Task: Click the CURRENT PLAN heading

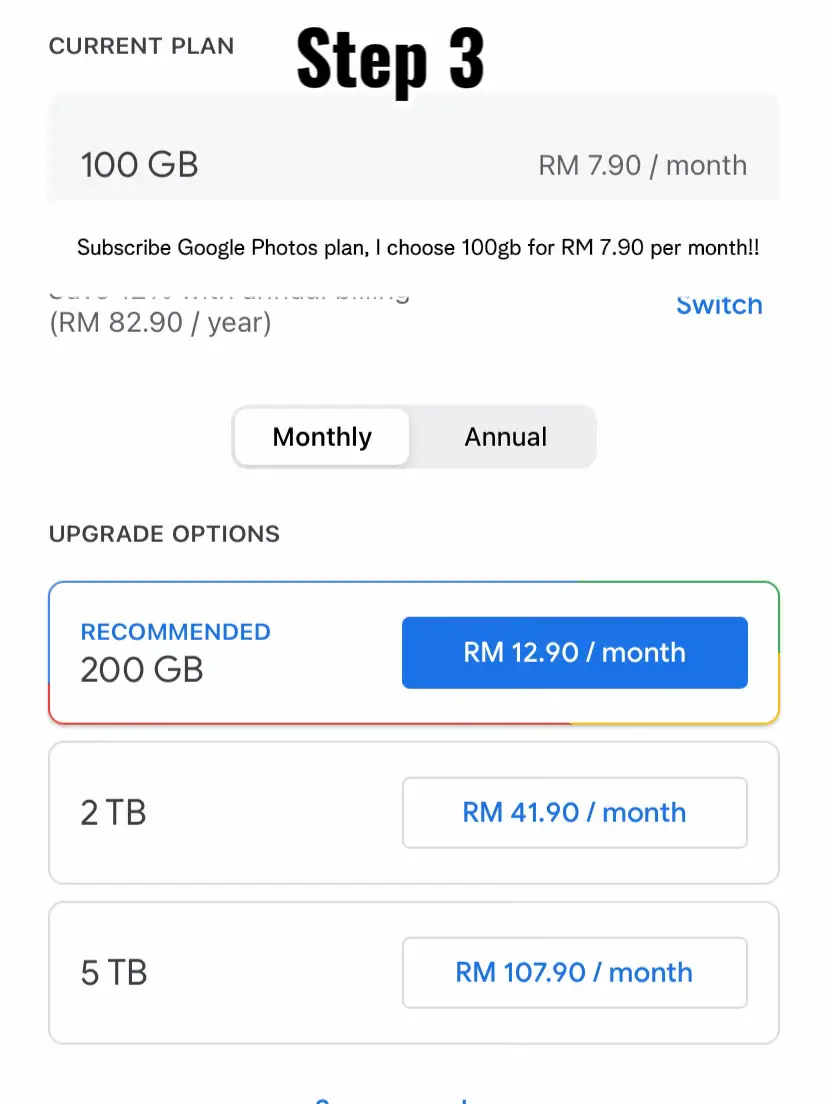Action: 141,45
